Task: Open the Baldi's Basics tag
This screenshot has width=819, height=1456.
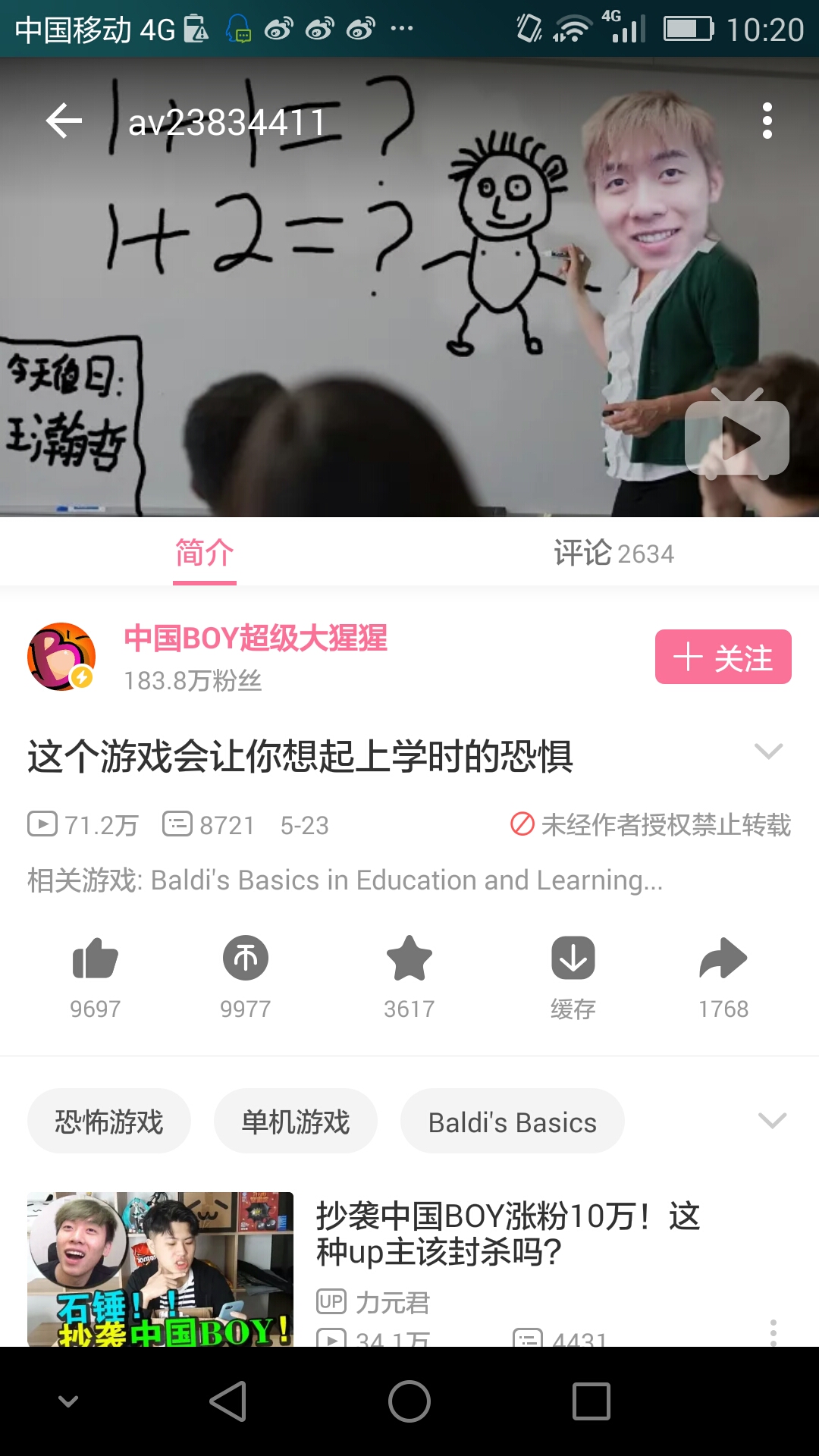Action: click(x=512, y=1122)
